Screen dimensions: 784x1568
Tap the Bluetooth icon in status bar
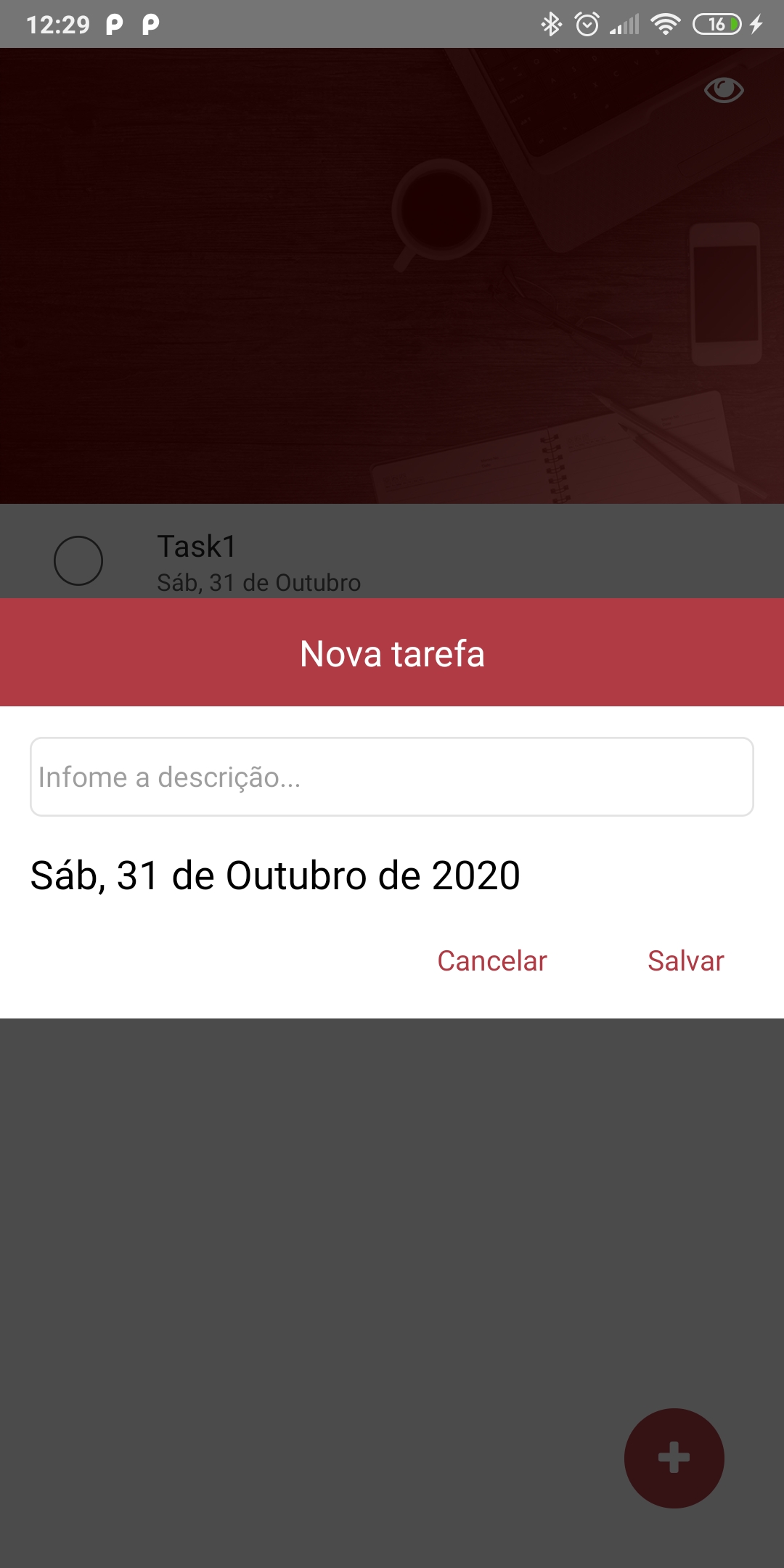point(552,23)
